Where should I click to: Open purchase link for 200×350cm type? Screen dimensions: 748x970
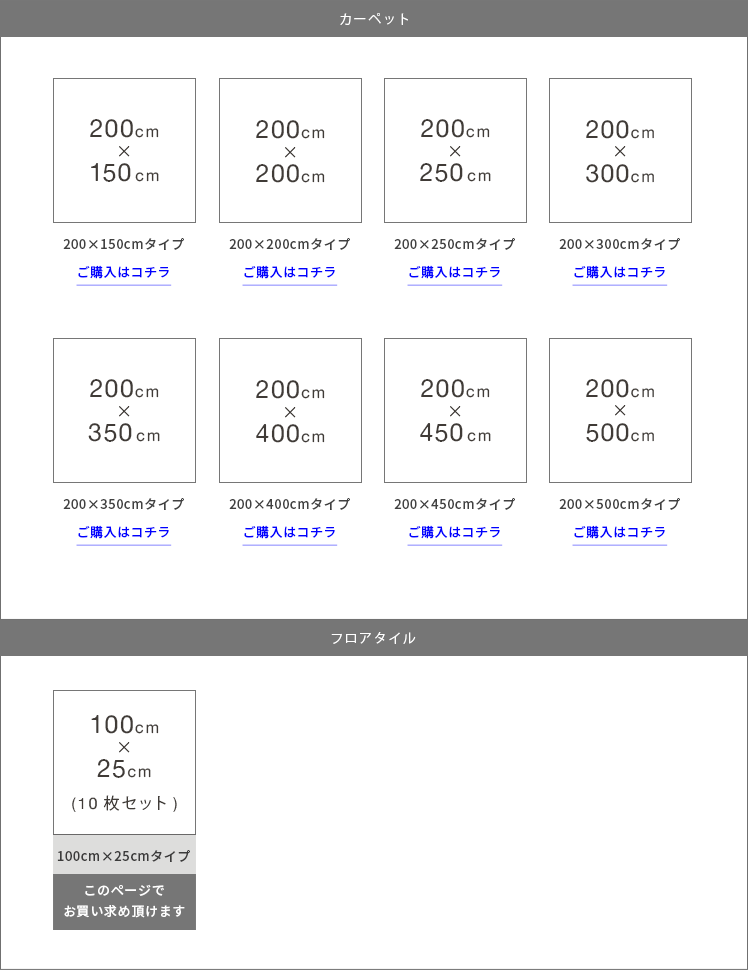coord(124,532)
